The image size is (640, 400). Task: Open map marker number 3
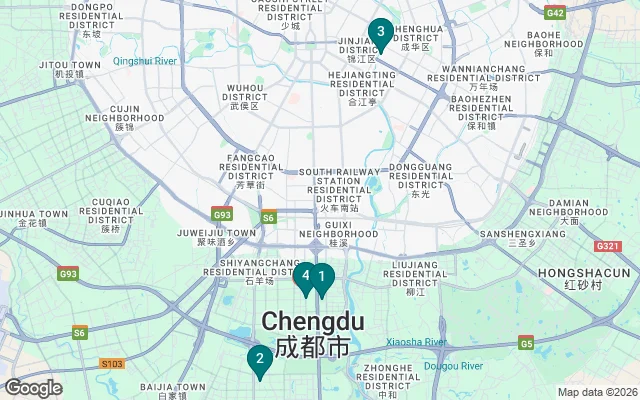[x=380, y=33]
